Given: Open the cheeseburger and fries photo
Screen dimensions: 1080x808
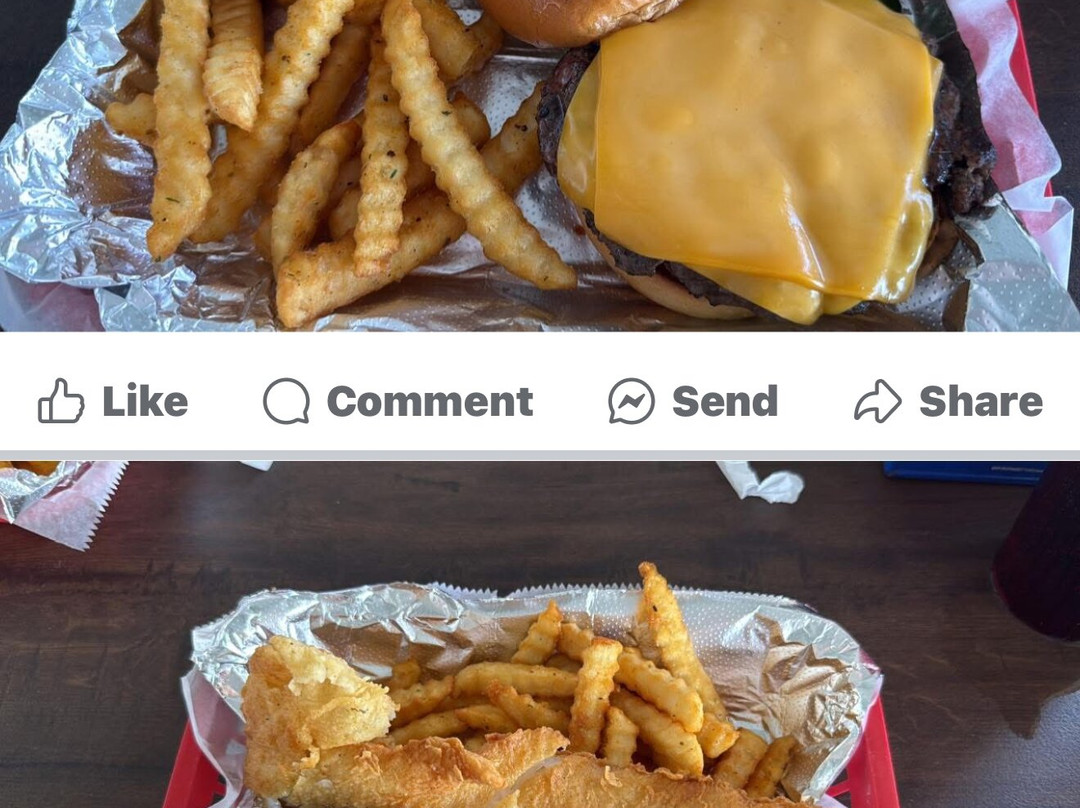Looking at the screenshot, I should coord(540,165).
